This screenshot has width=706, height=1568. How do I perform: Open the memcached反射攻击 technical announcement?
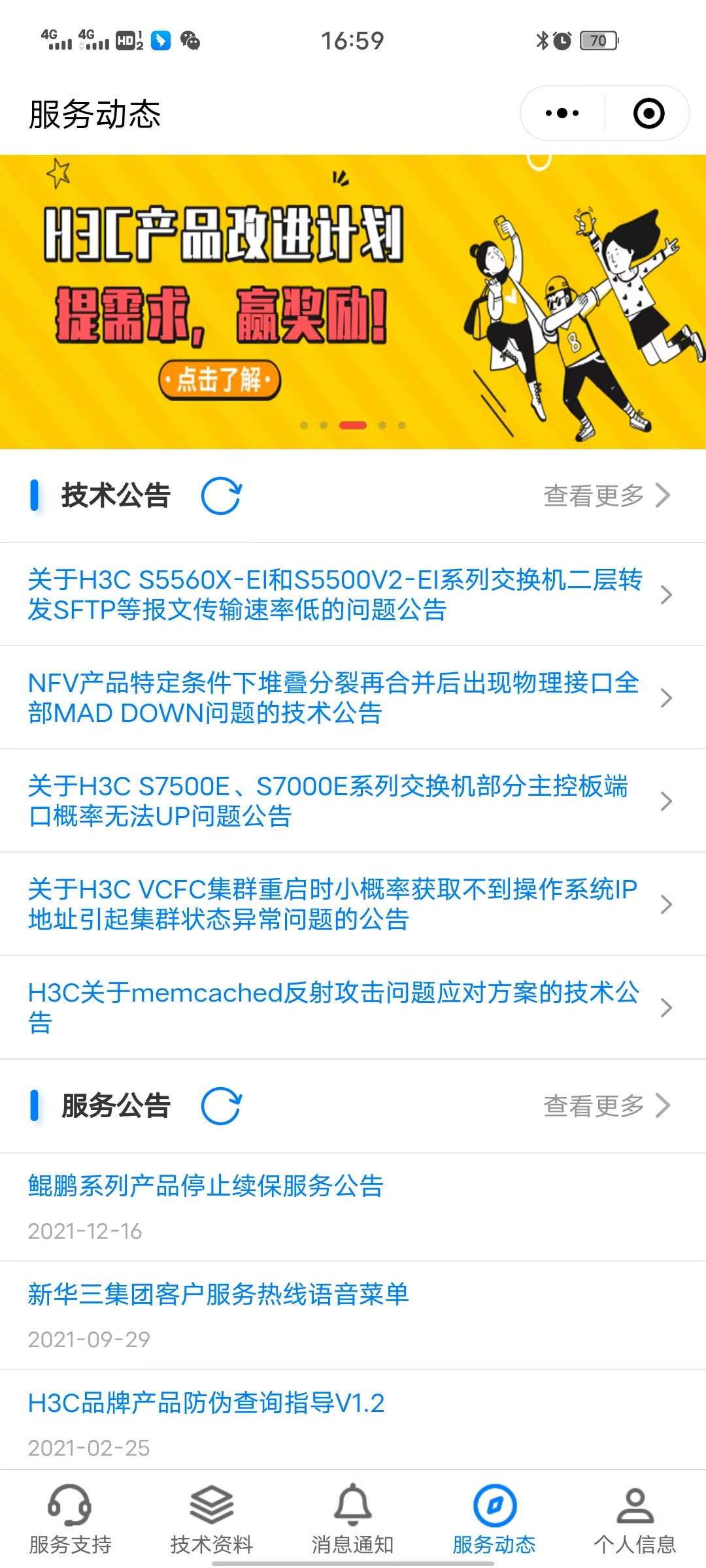click(x=333, y=1007)
